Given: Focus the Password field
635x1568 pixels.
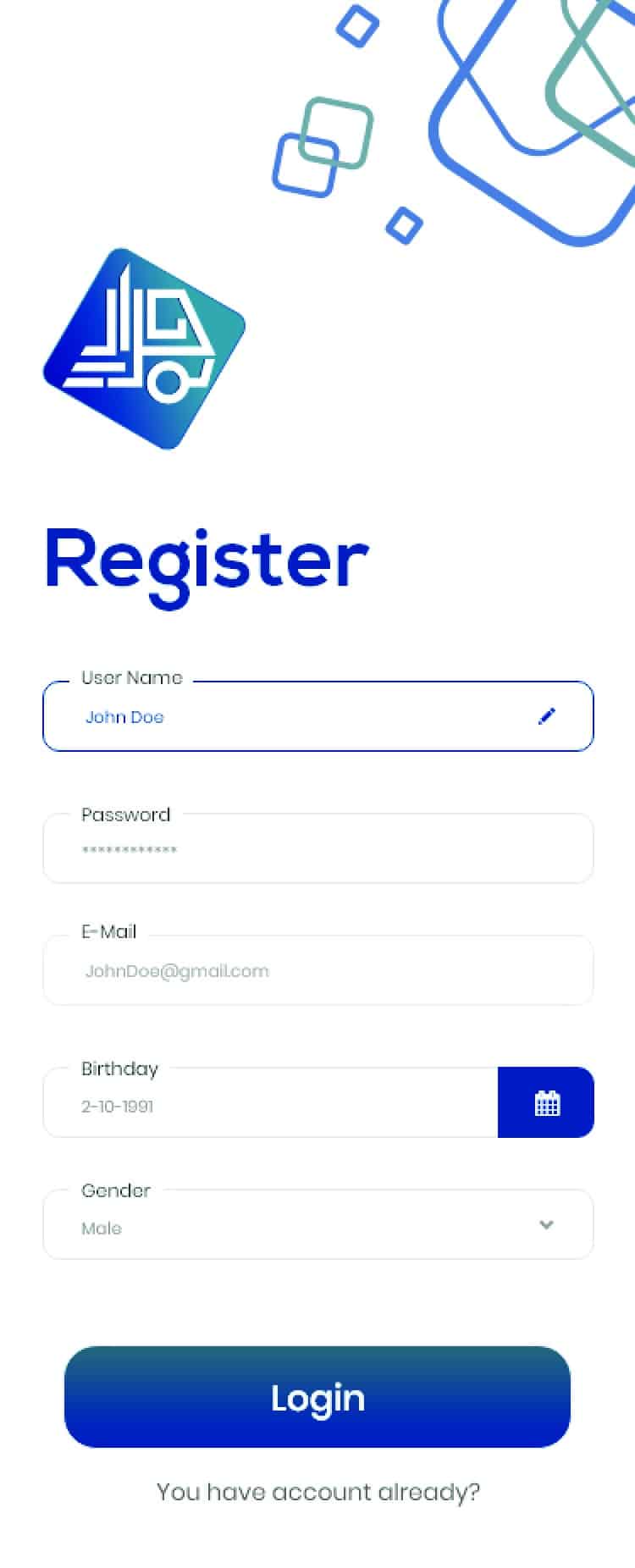Looking at the screenshot, I should (x=317, y=849).
